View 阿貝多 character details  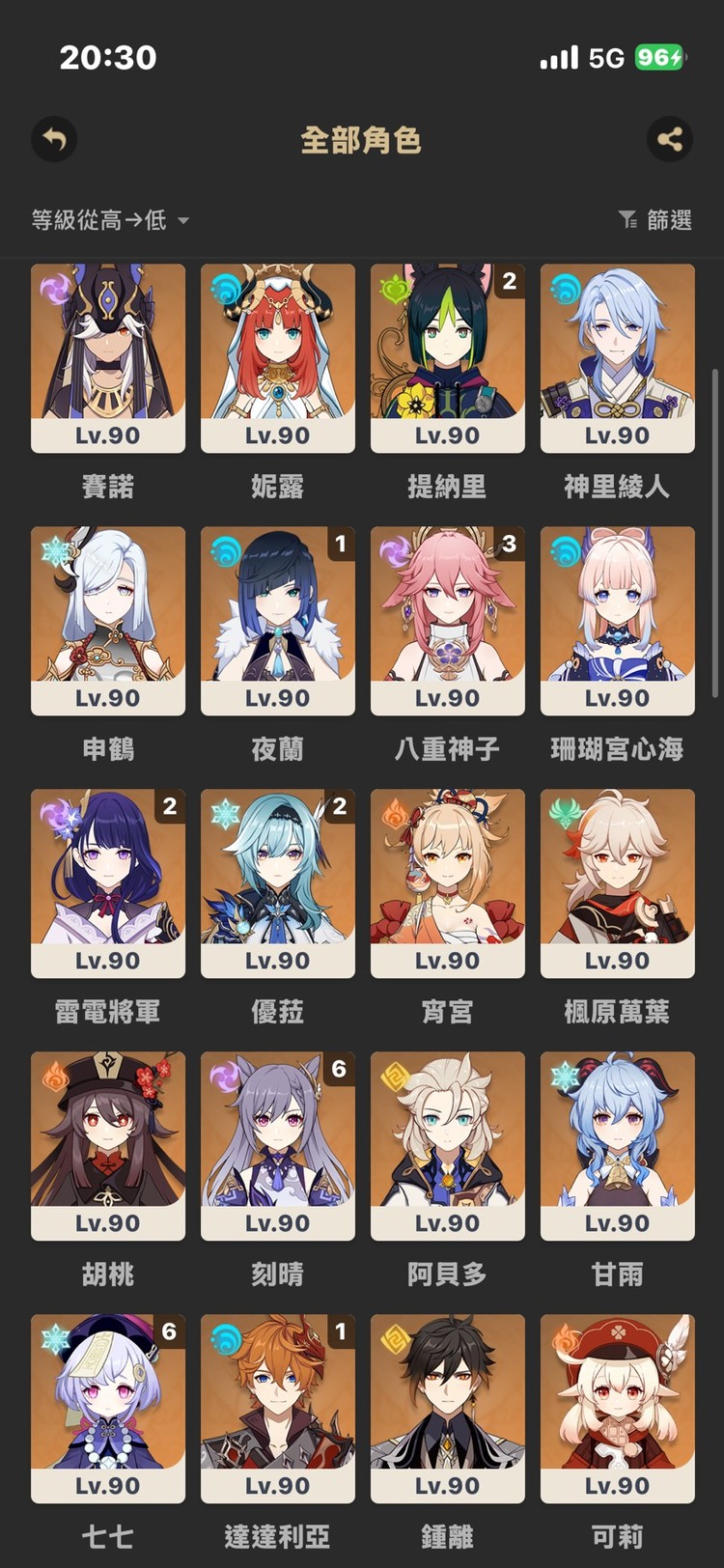point(448,1146)
